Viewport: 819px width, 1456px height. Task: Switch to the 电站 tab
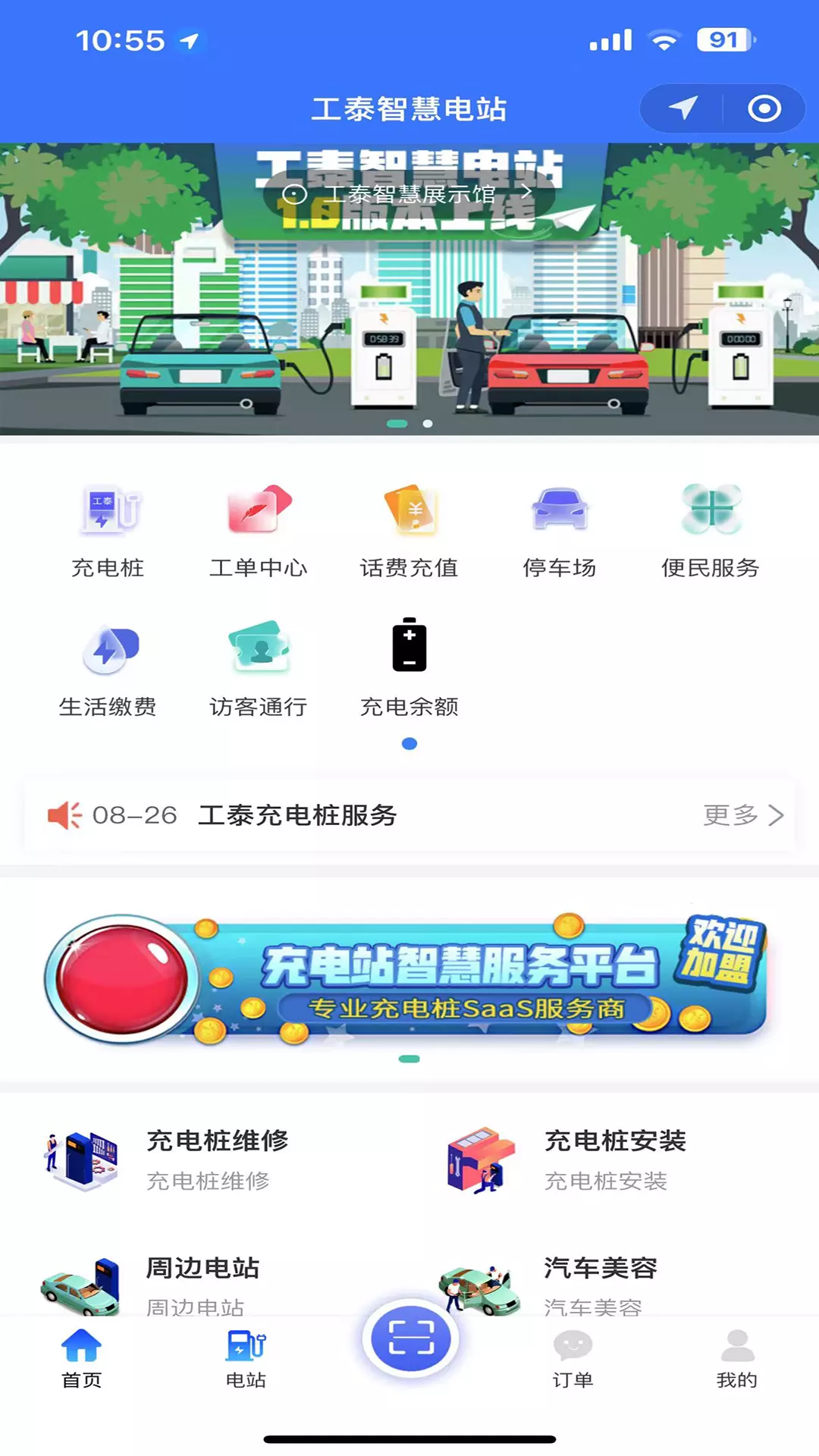[x=246, y=1359]
